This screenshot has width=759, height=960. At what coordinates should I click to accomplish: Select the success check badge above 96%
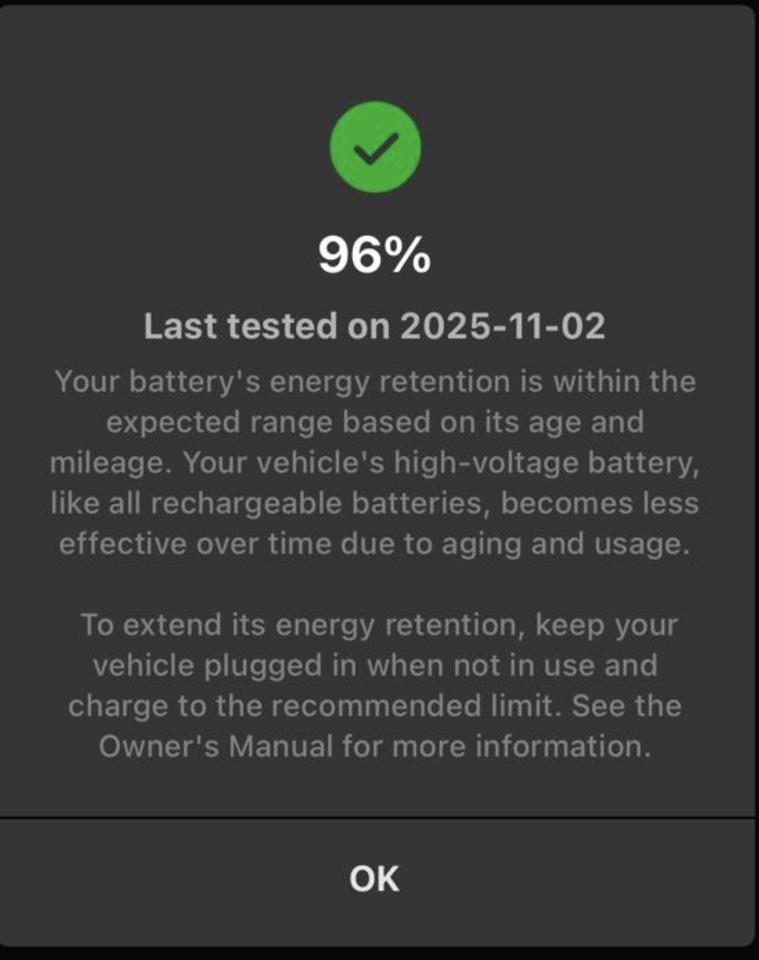coord(377,146)
